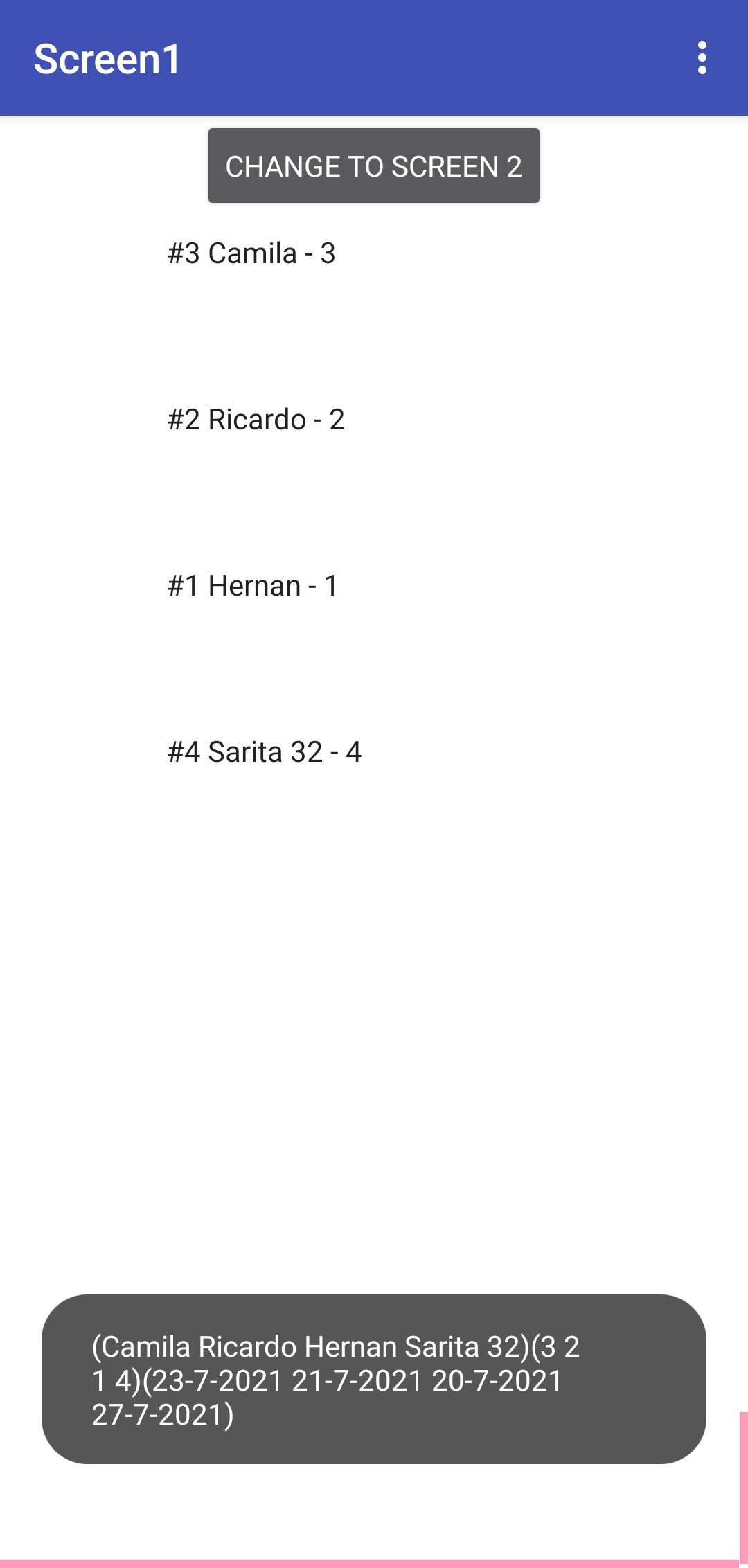Tap Change to Screen 2 button
748x1568 pixels.
[x=374, y=166]
